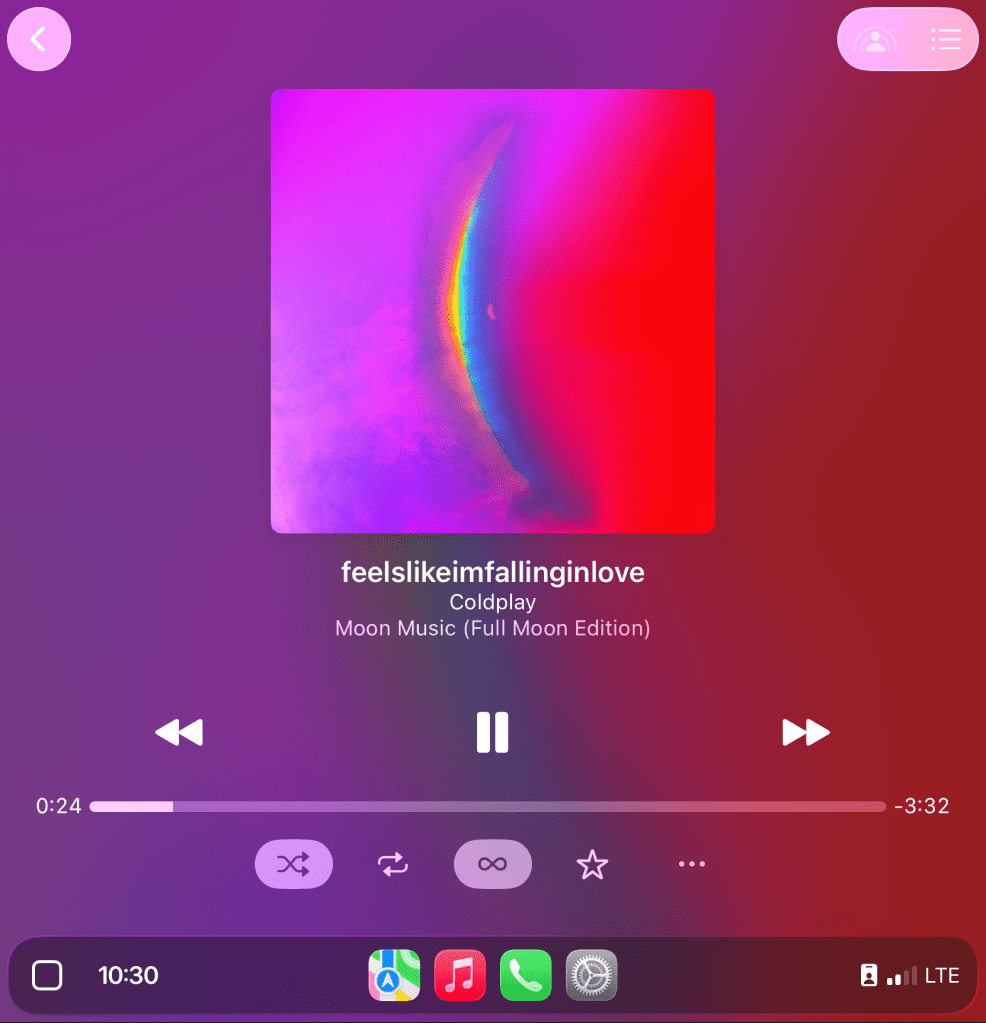Enable repeat for playback
This screenshot has height=1023, width=986.
pyautogui.click(x=393, y=864)
